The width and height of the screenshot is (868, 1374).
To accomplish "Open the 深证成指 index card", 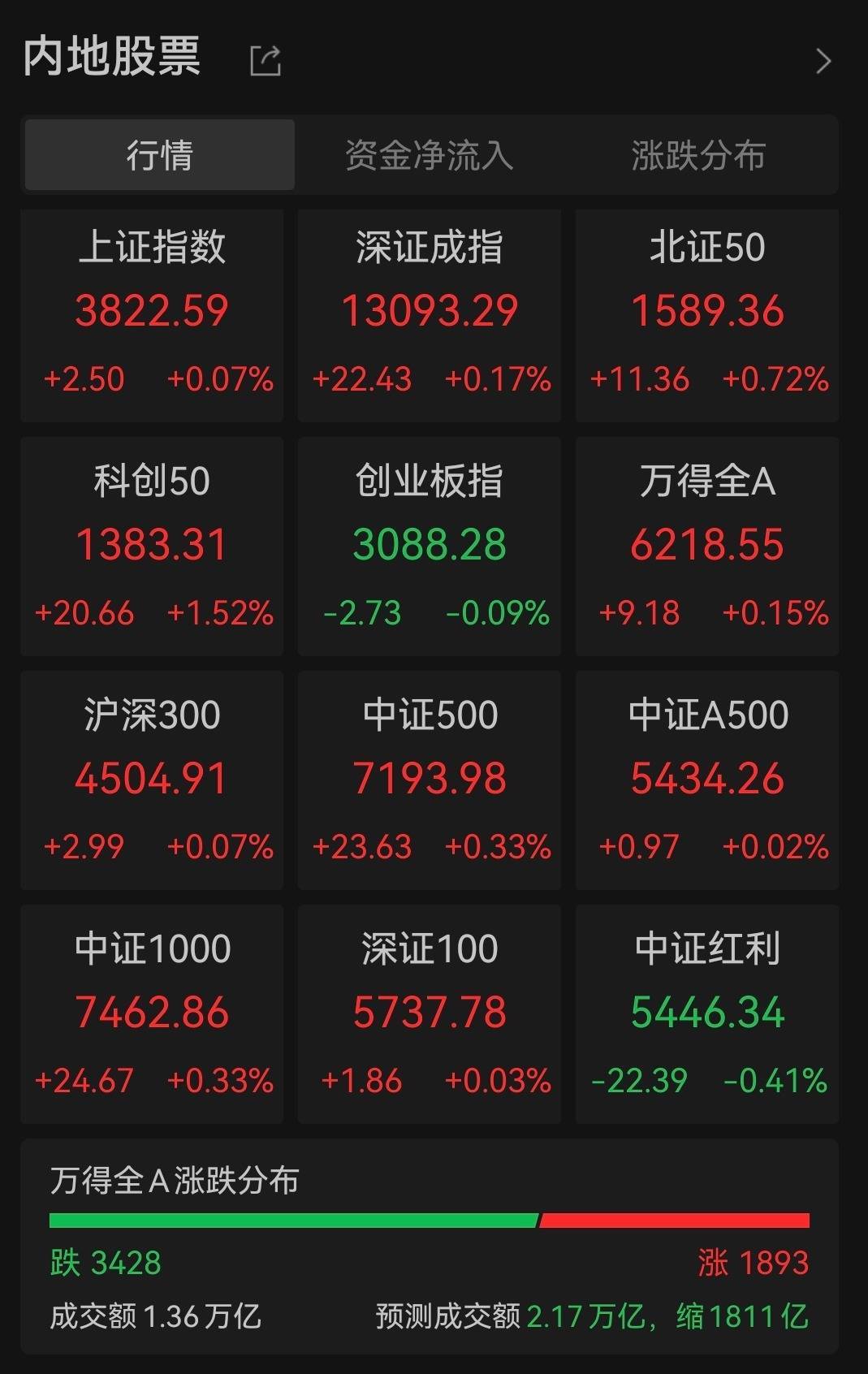I will pos(430,315).
